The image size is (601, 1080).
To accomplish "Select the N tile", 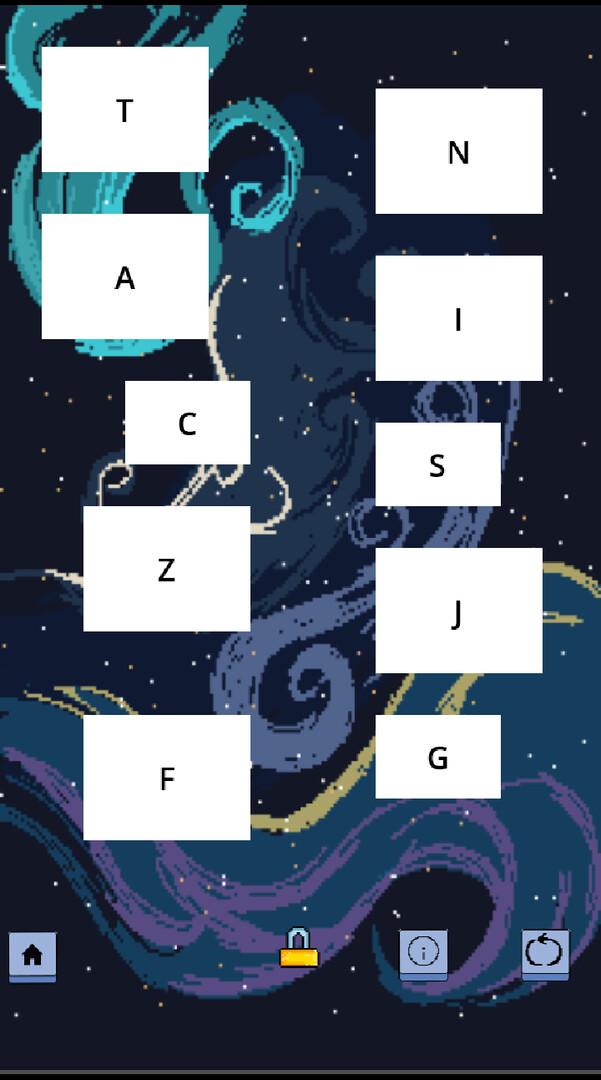I will (458, 151).
